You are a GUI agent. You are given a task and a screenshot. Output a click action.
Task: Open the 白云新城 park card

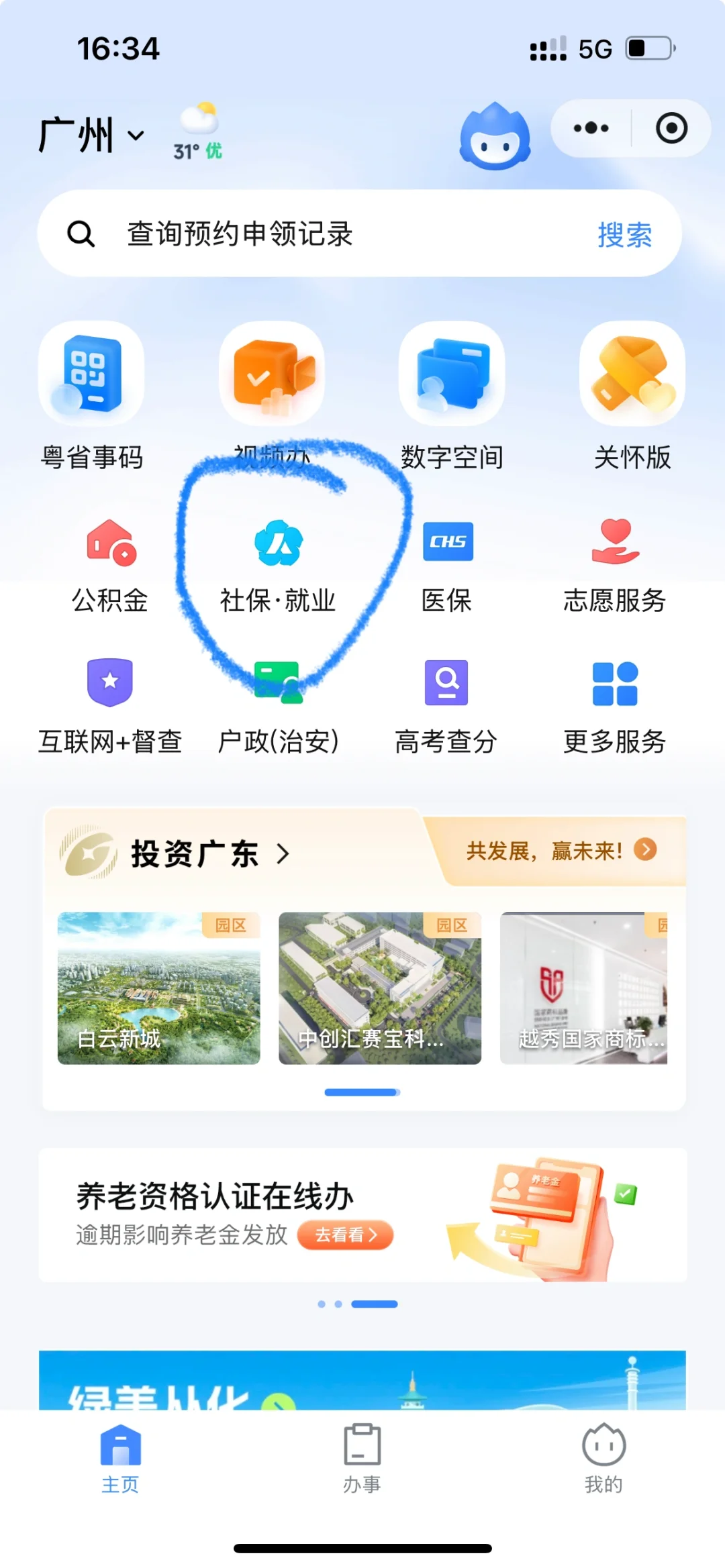click(159, 988)
